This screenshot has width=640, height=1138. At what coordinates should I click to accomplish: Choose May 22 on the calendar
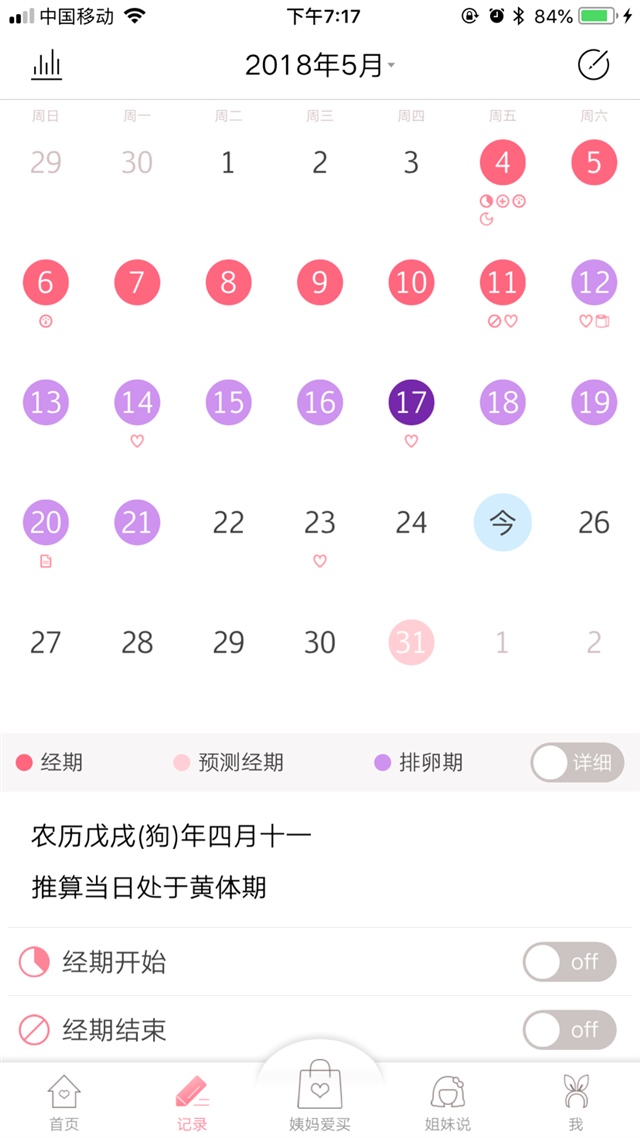(x=228, y=522)
